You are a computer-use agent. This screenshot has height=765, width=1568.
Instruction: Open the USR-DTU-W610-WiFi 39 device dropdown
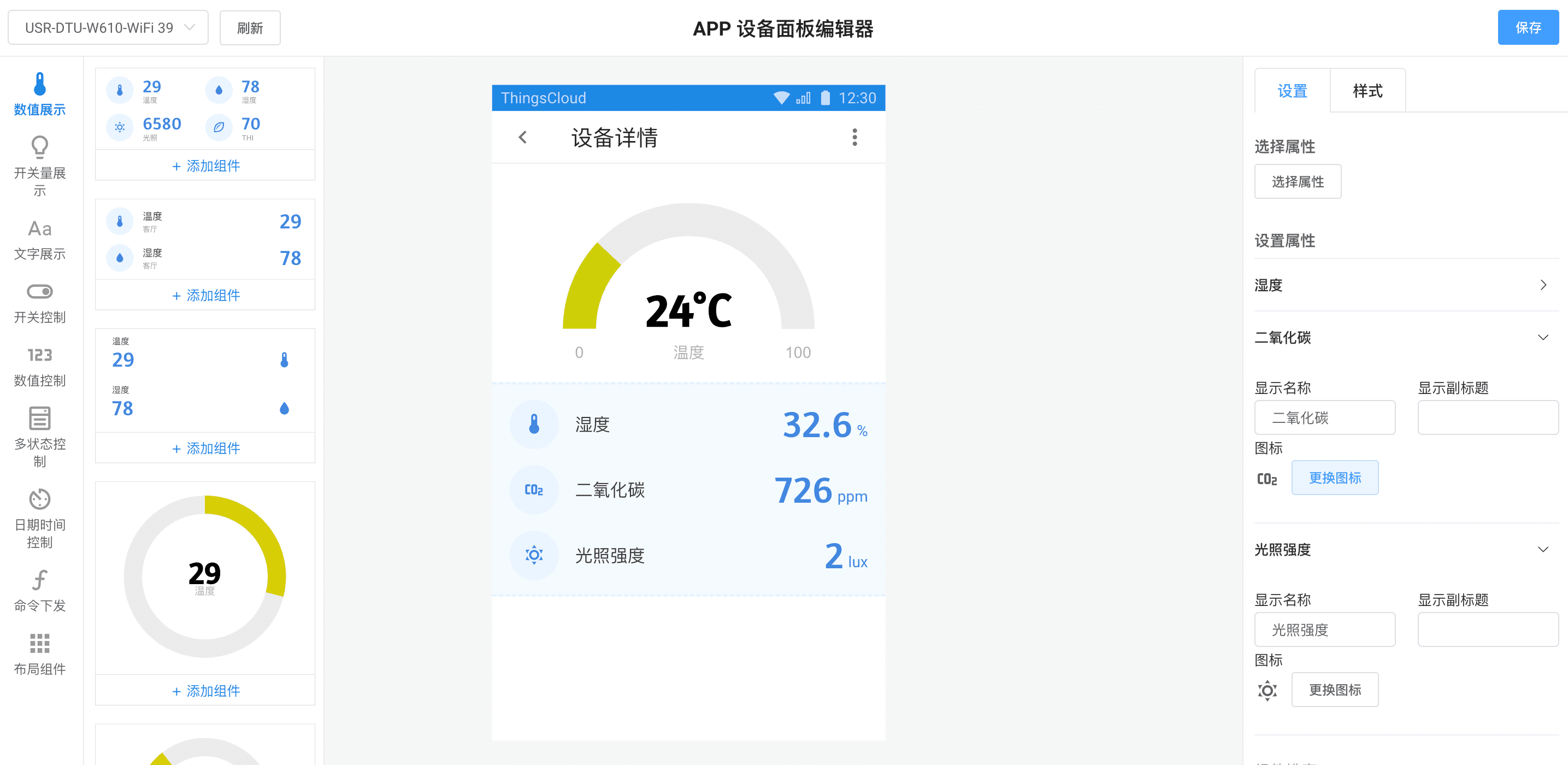point(108,27)
